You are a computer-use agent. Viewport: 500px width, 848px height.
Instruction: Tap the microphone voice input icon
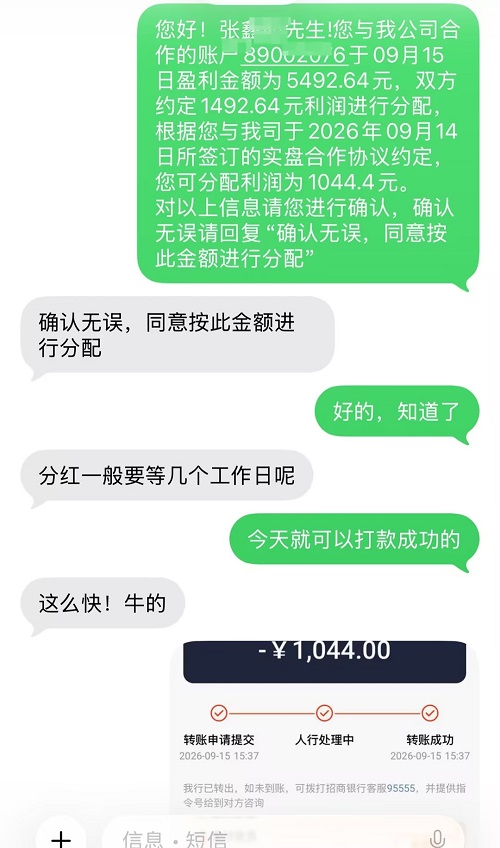tap(437, 838)
